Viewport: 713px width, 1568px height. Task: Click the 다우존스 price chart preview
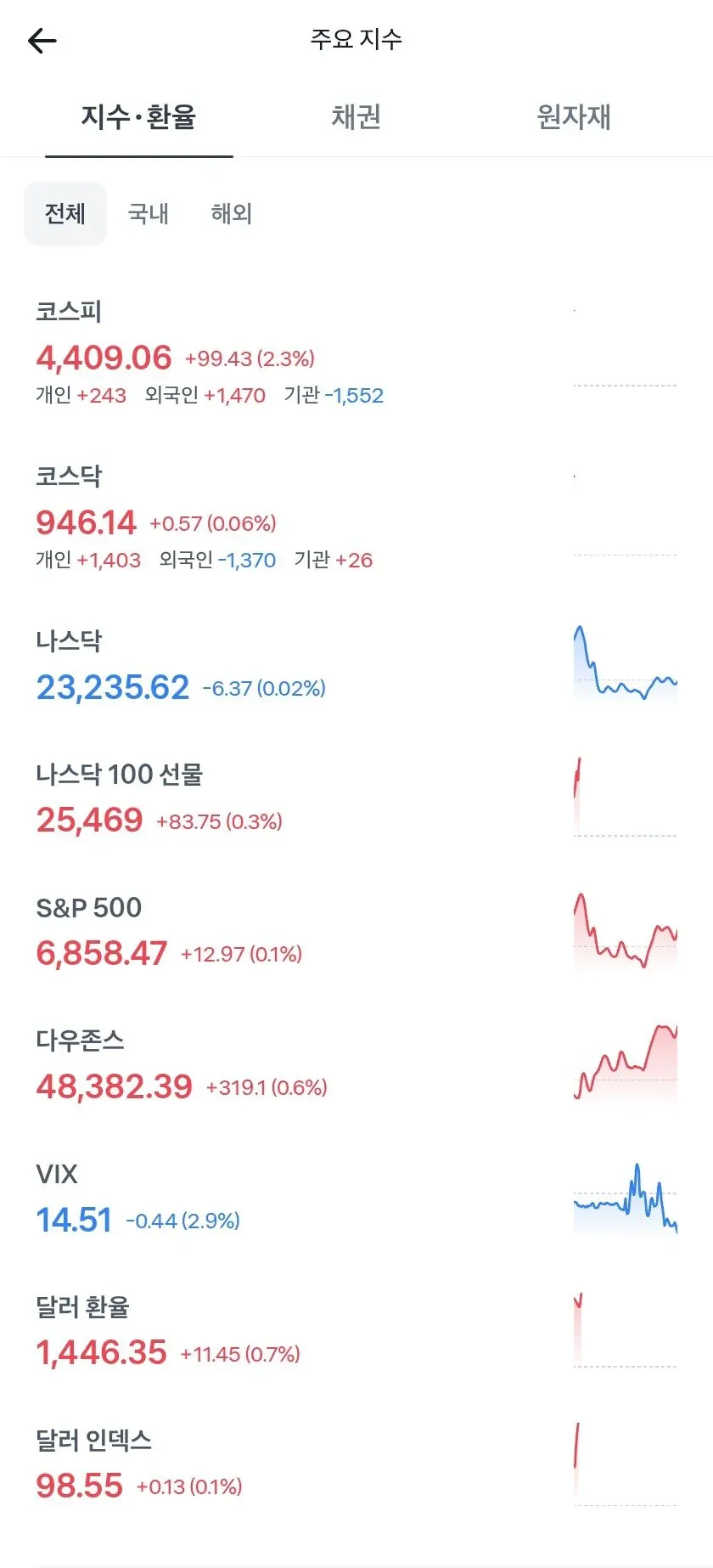[x=626, y=1062]
